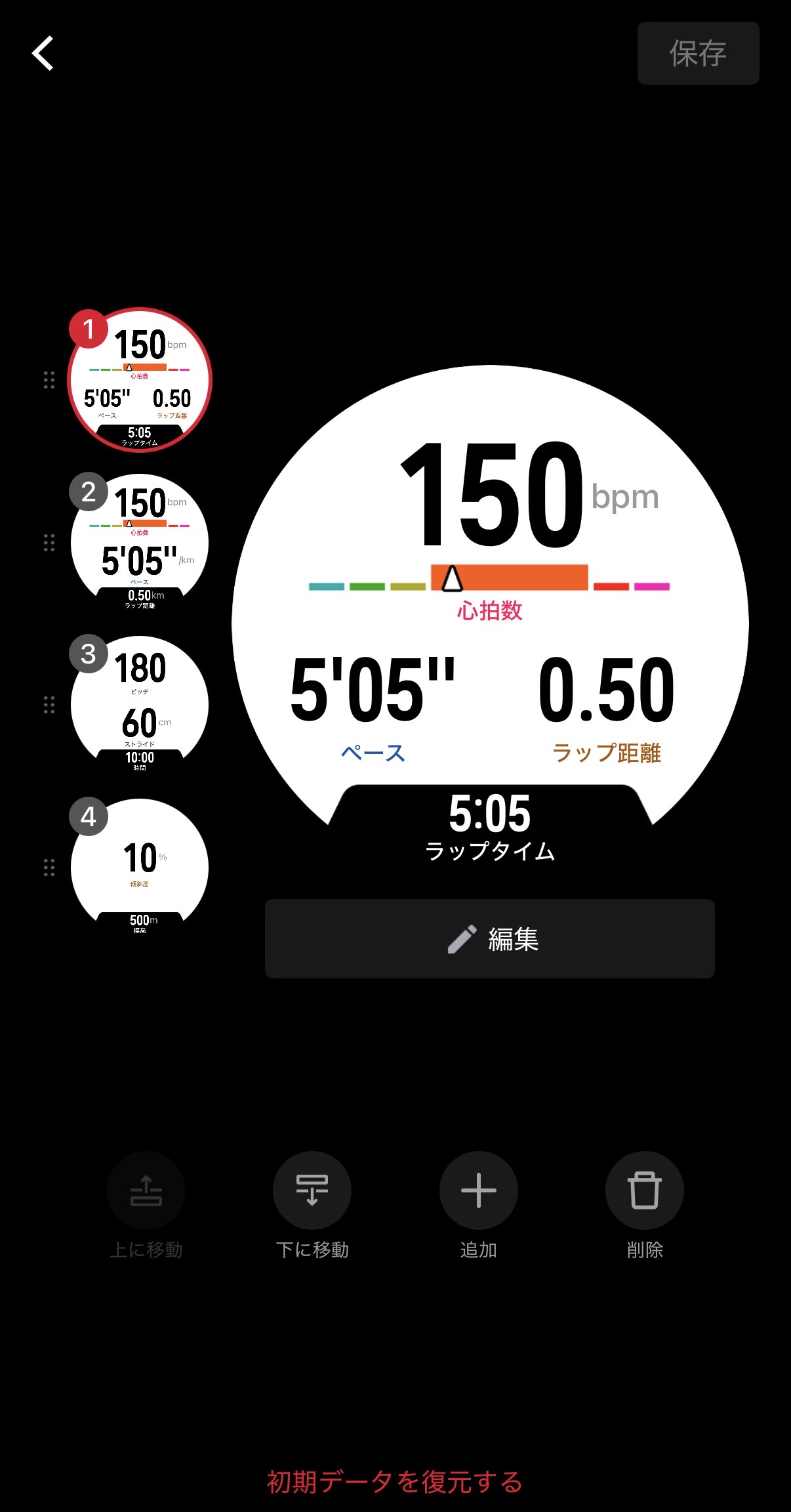
Task: Select watch screen 2 thumbnail
Action: click(140, 542)
